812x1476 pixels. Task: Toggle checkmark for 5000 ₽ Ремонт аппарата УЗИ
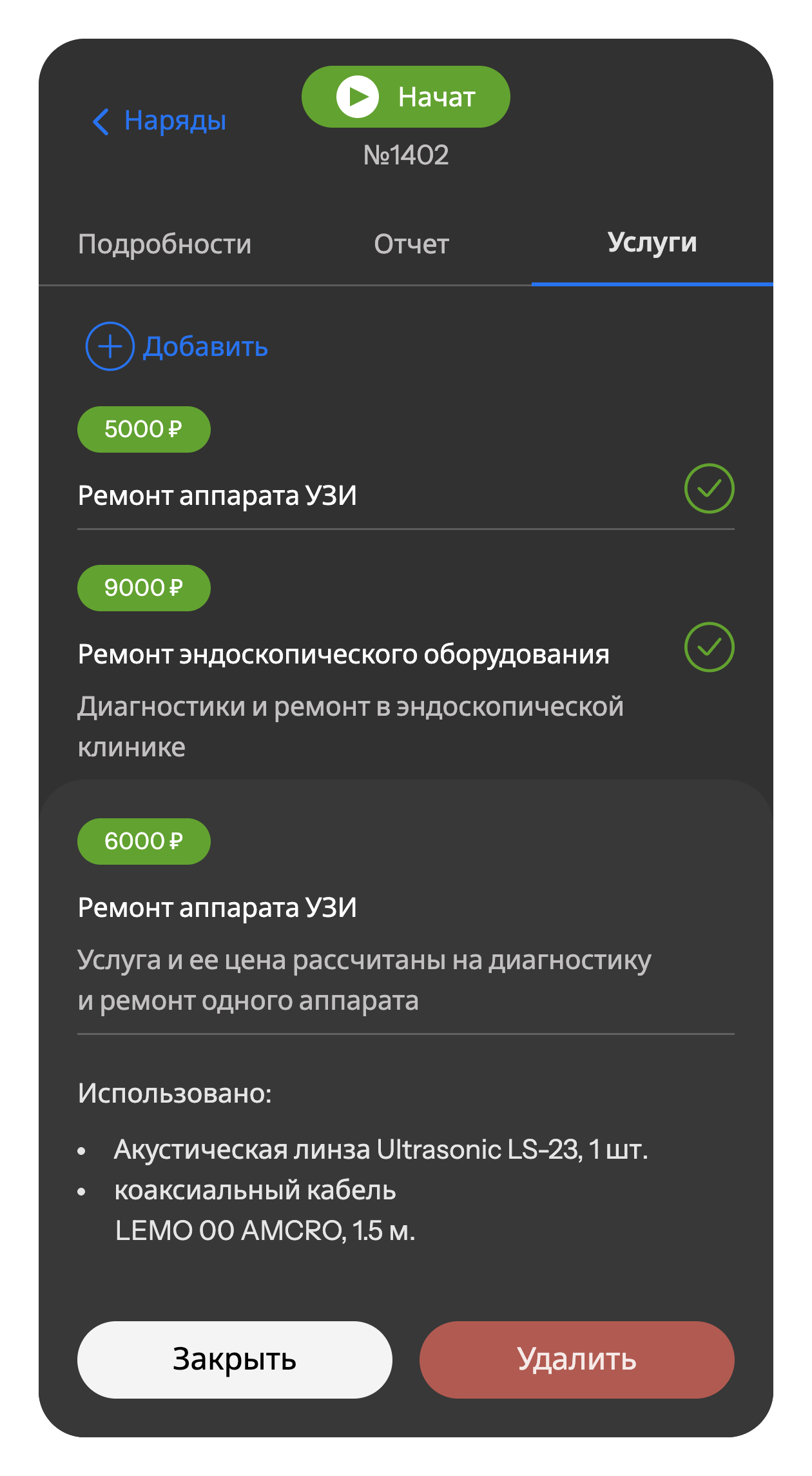709,489
